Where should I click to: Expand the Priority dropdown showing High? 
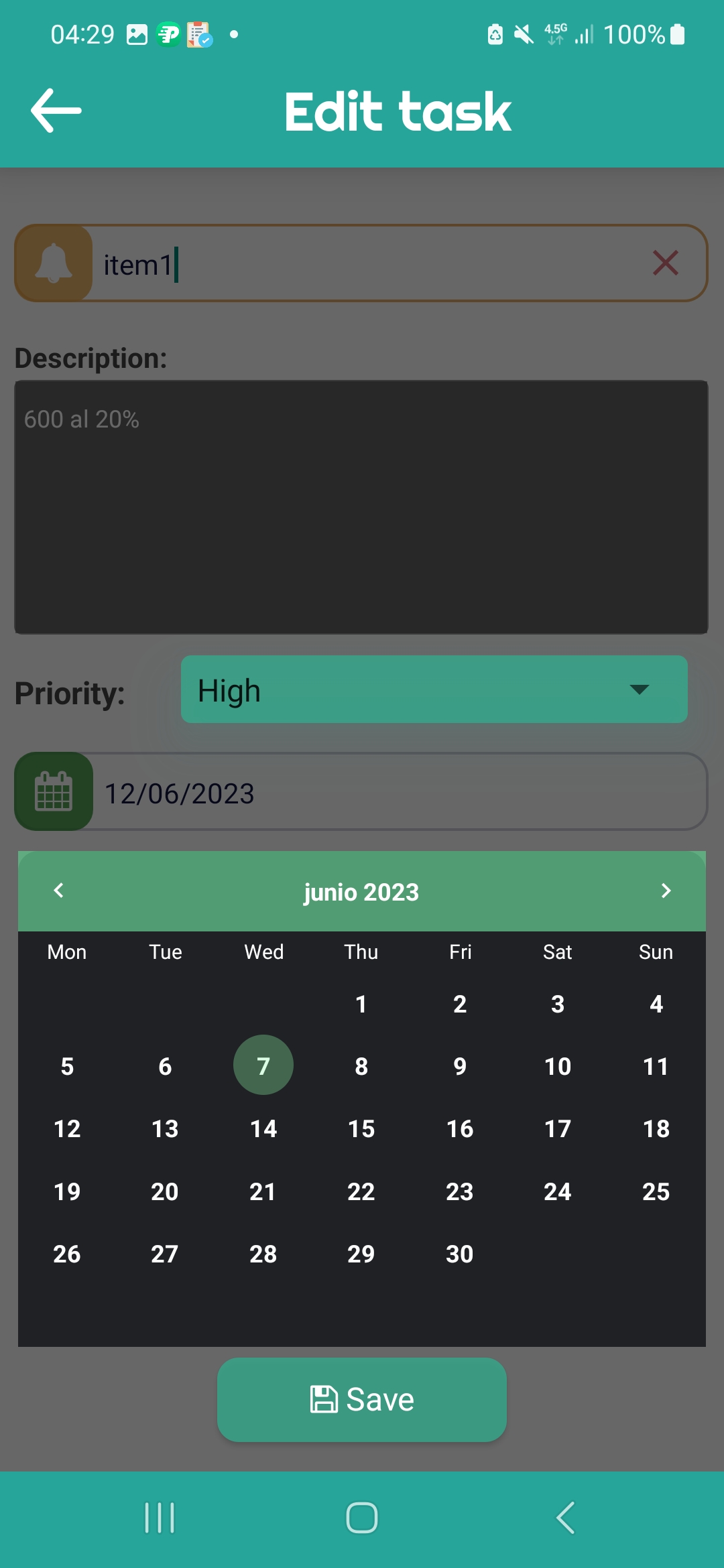(x=434, y=690)
